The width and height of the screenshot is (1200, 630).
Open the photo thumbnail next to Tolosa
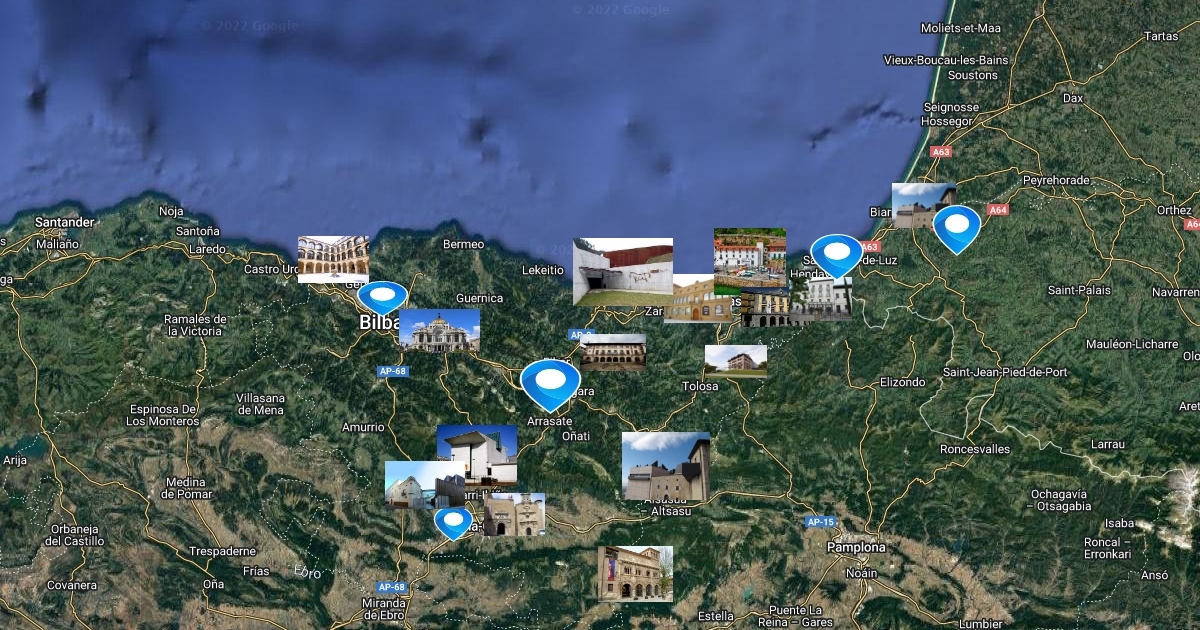[735, 360]
